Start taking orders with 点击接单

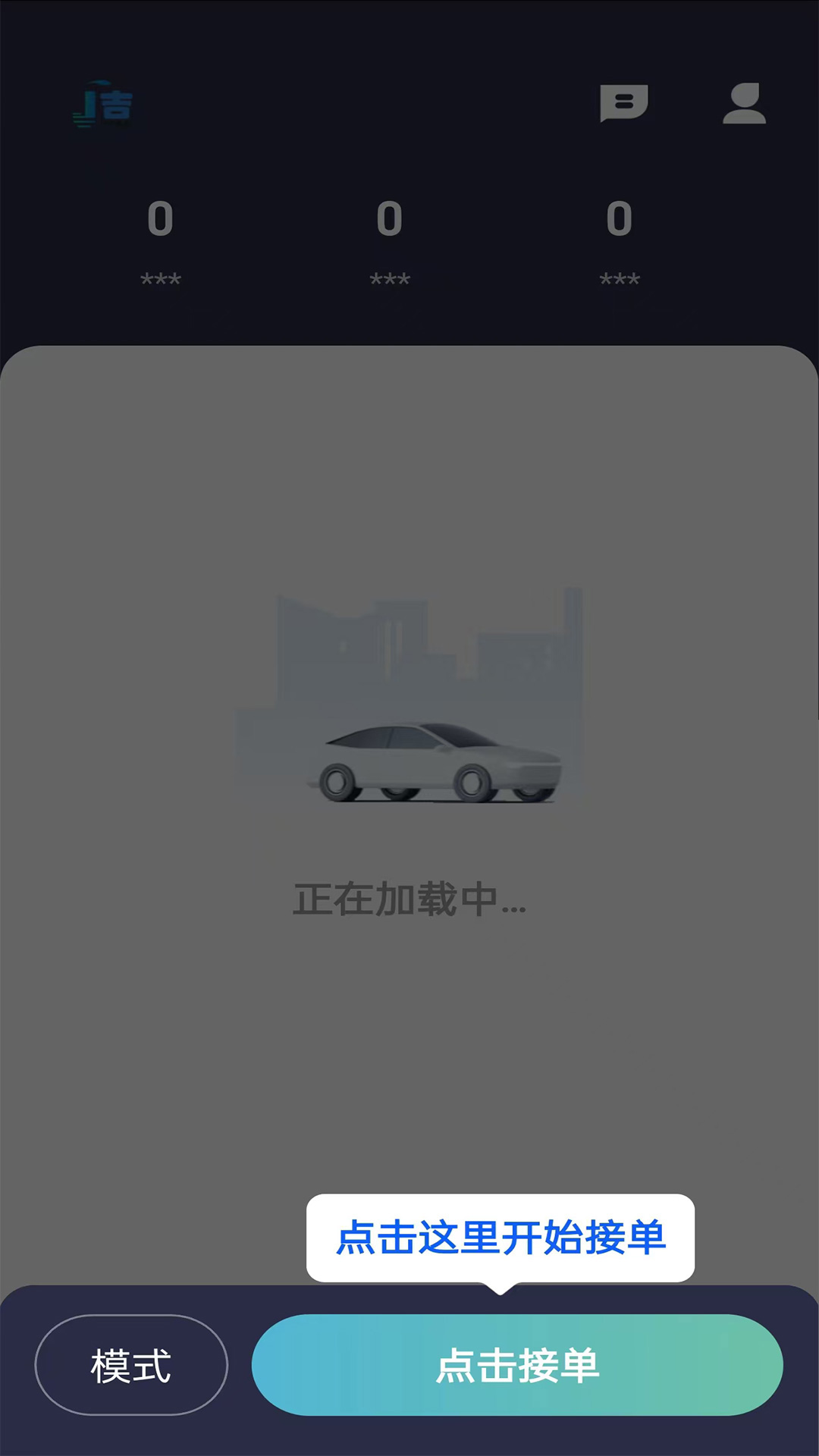pos(517,1365)
